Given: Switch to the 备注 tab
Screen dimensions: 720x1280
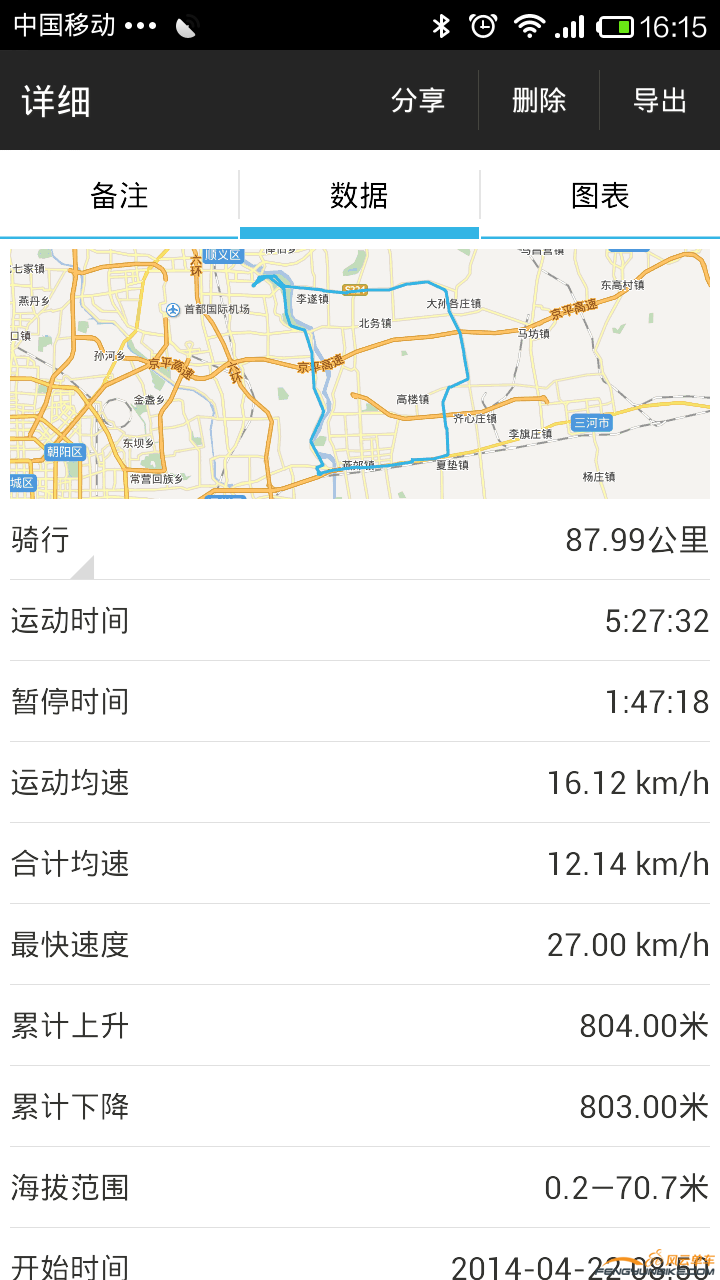Looking at the screenshot, I should click(118, 197).
